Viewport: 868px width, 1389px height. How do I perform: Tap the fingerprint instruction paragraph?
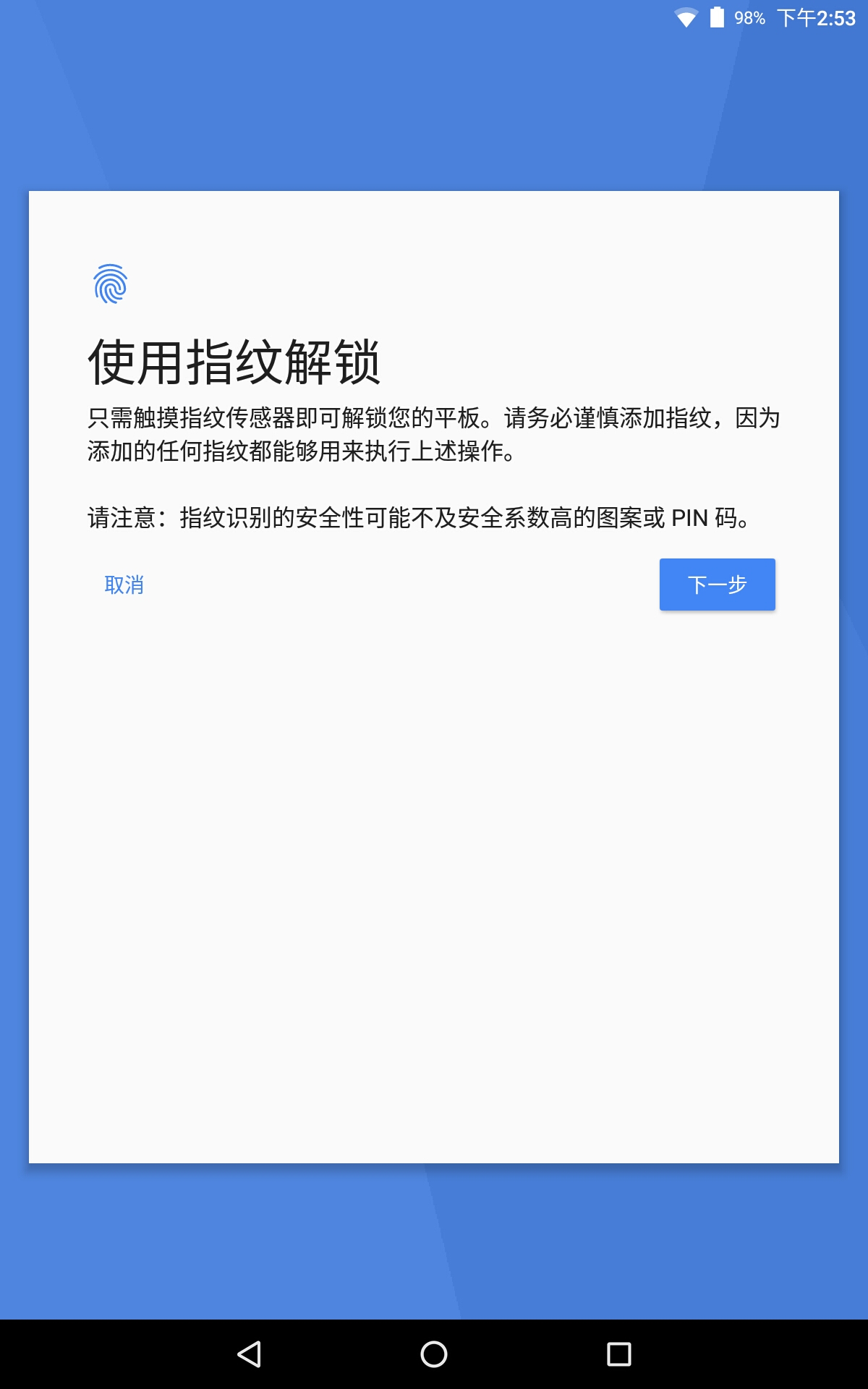coord(433,436)
